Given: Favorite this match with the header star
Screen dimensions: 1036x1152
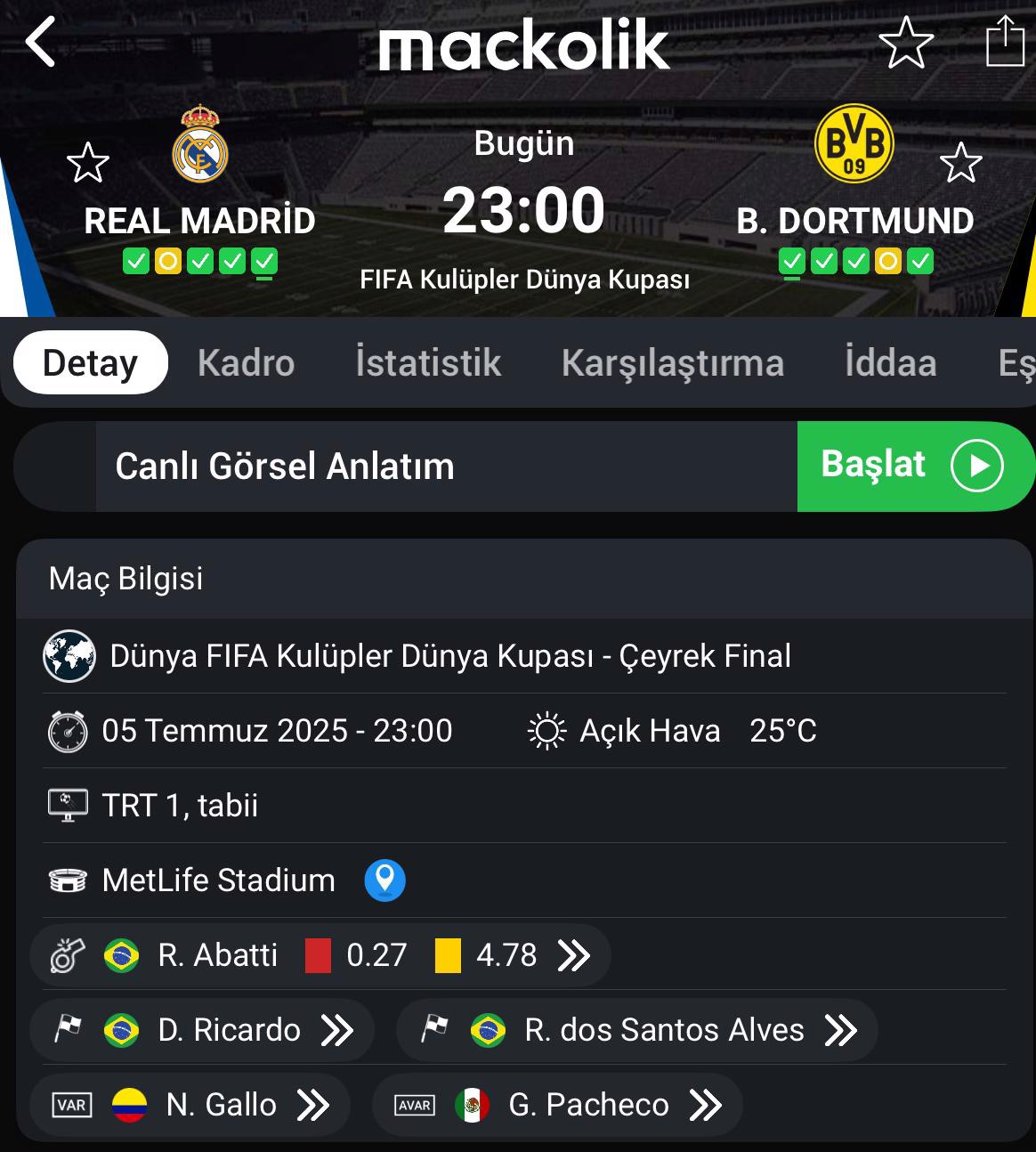Looking at the screenshot, I should [x=905, y=42].
